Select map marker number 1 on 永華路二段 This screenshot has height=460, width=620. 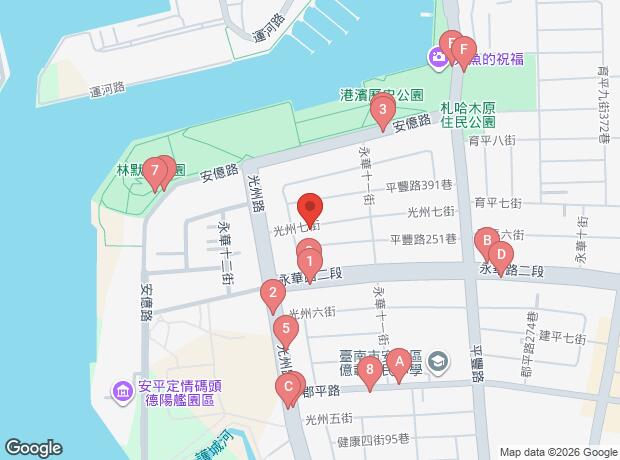tap(311, 264)
